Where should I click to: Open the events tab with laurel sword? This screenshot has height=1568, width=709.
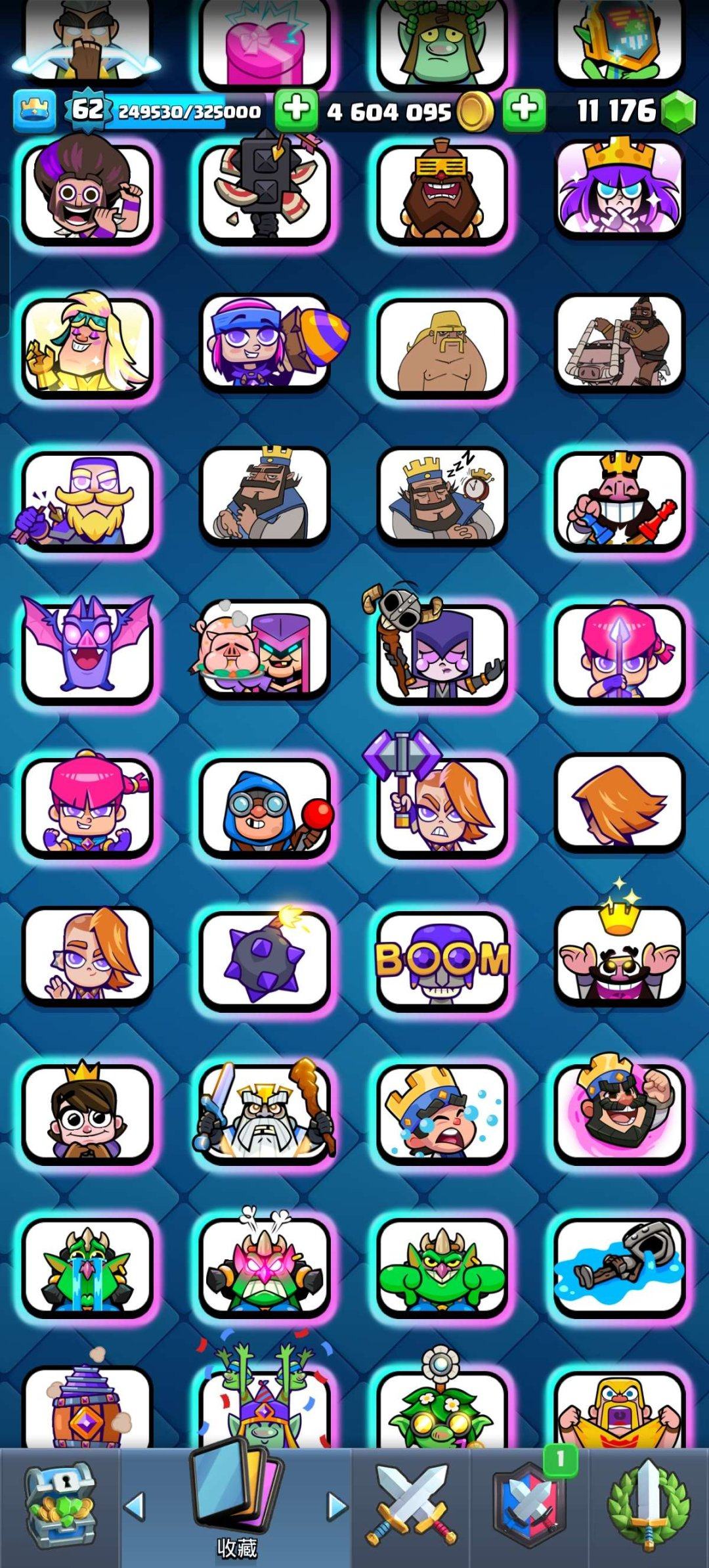pos(649,1509)
